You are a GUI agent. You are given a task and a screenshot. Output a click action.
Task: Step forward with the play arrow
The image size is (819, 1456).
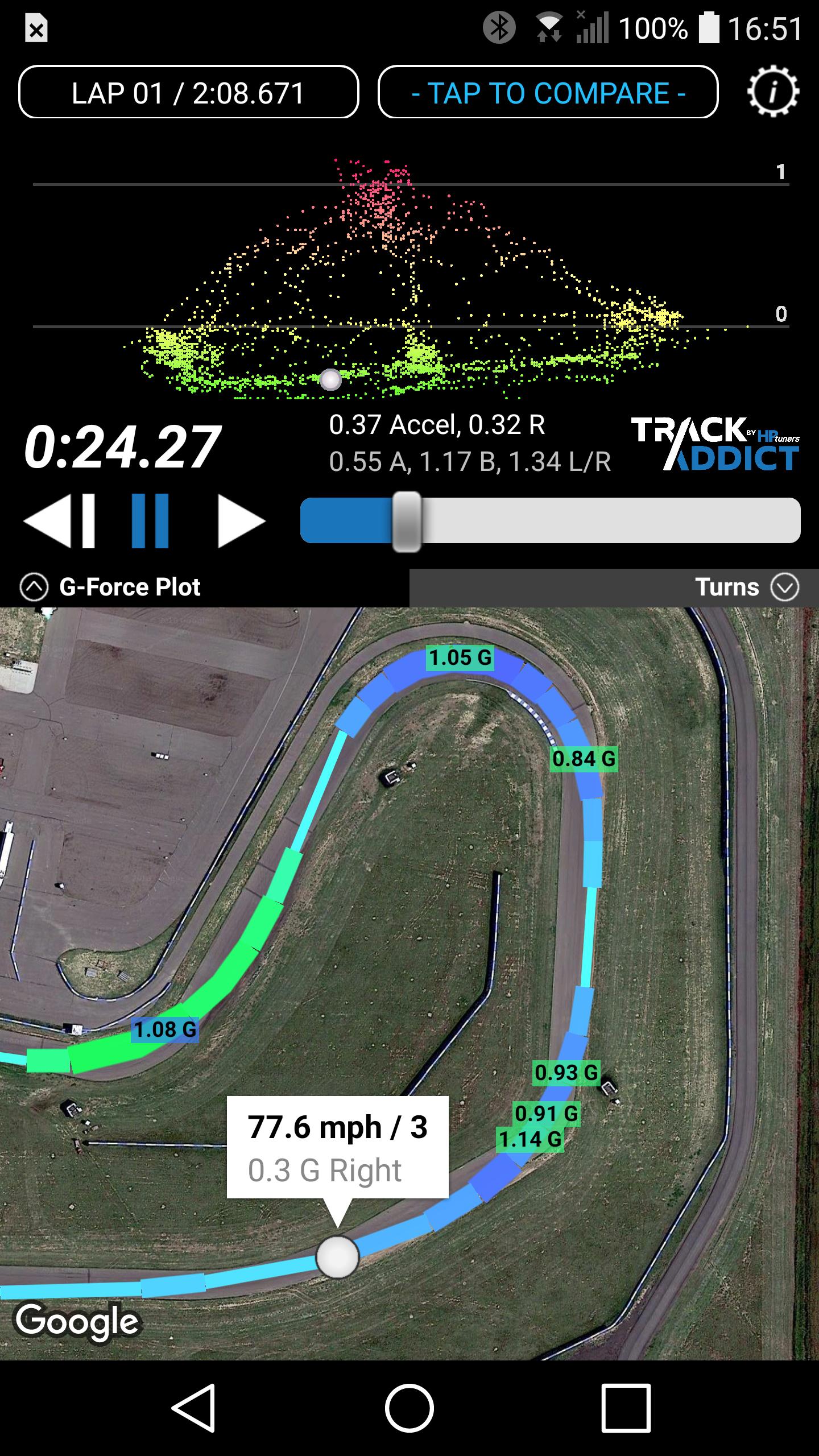242,521
